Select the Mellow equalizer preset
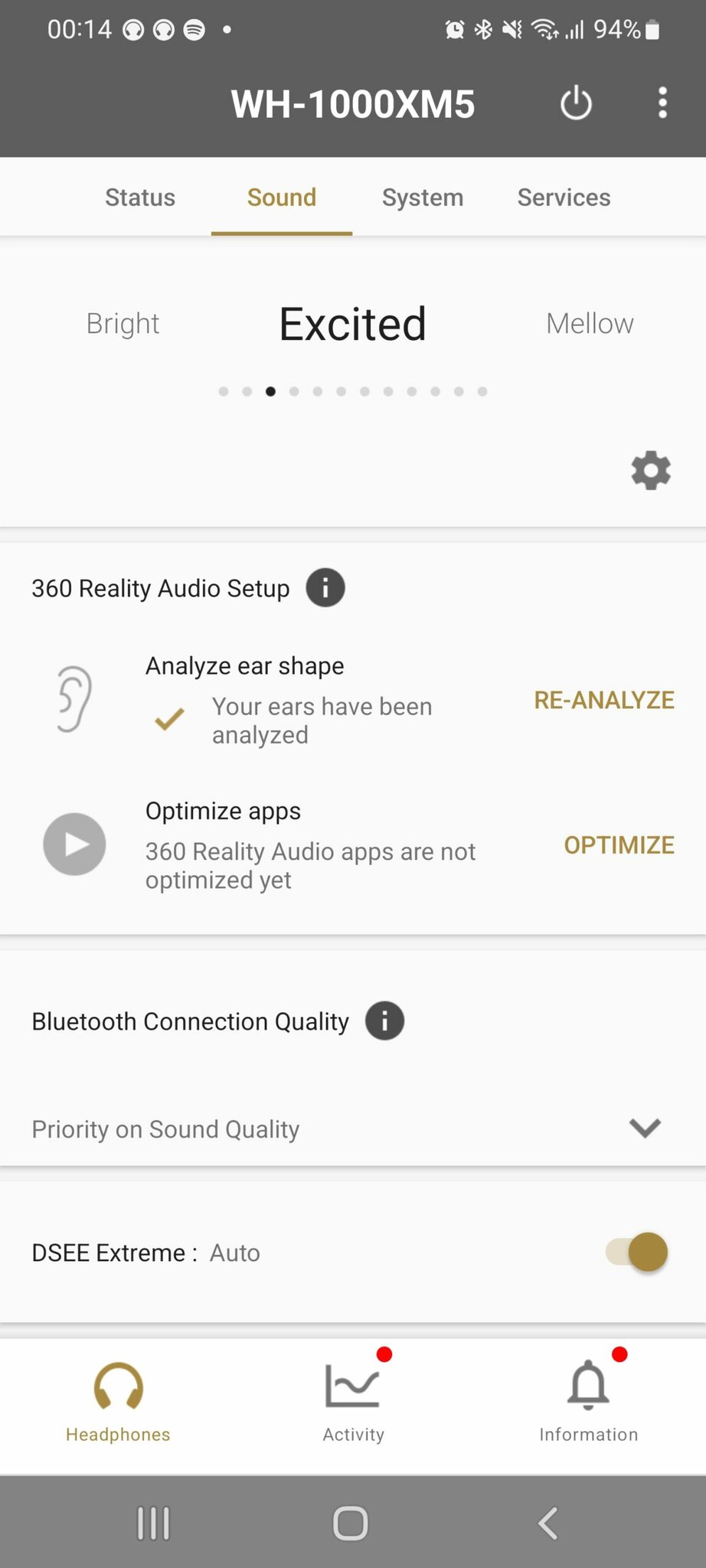Viewport: 706px width, 1568px height. click(590, 324)
